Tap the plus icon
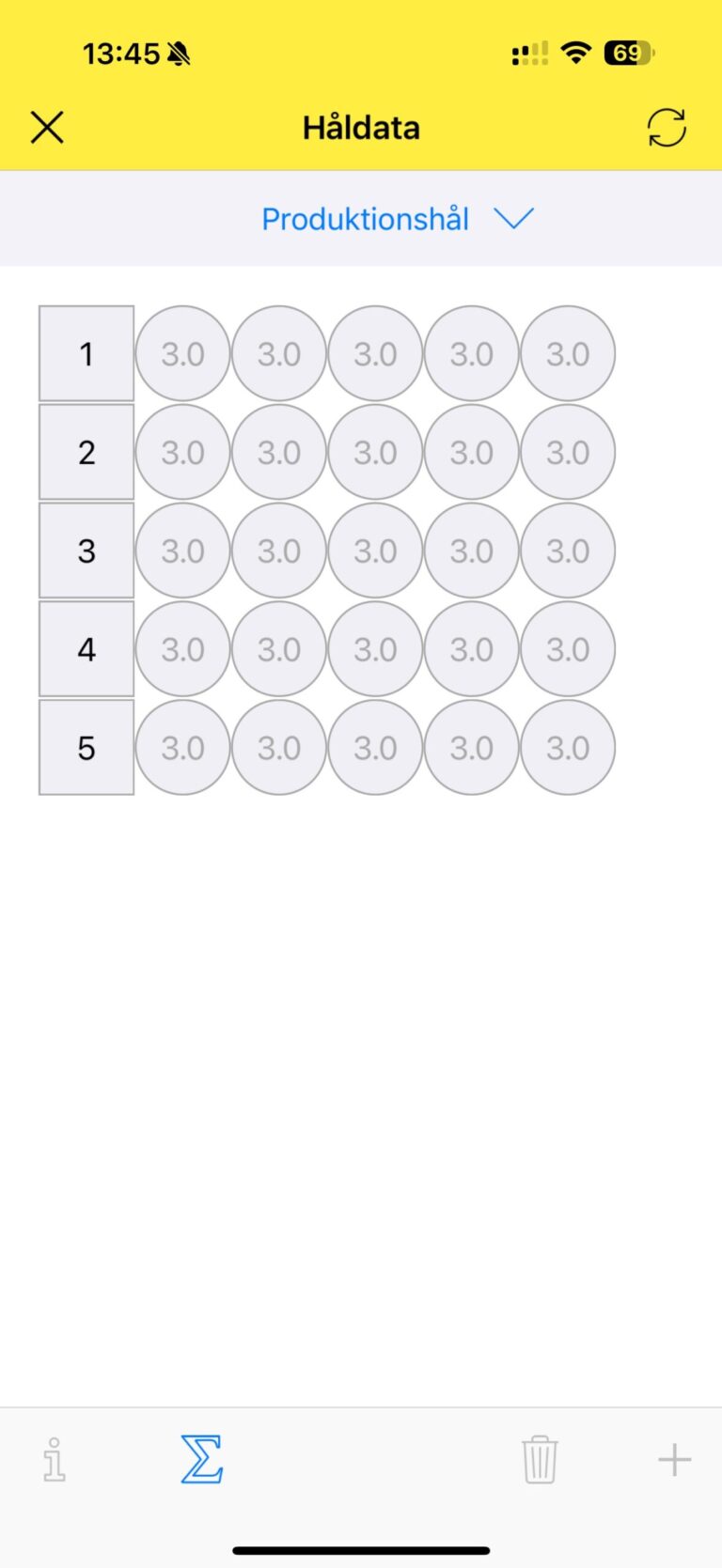The width and height of the screenshot is (722, 1568). click(674, 1459)
